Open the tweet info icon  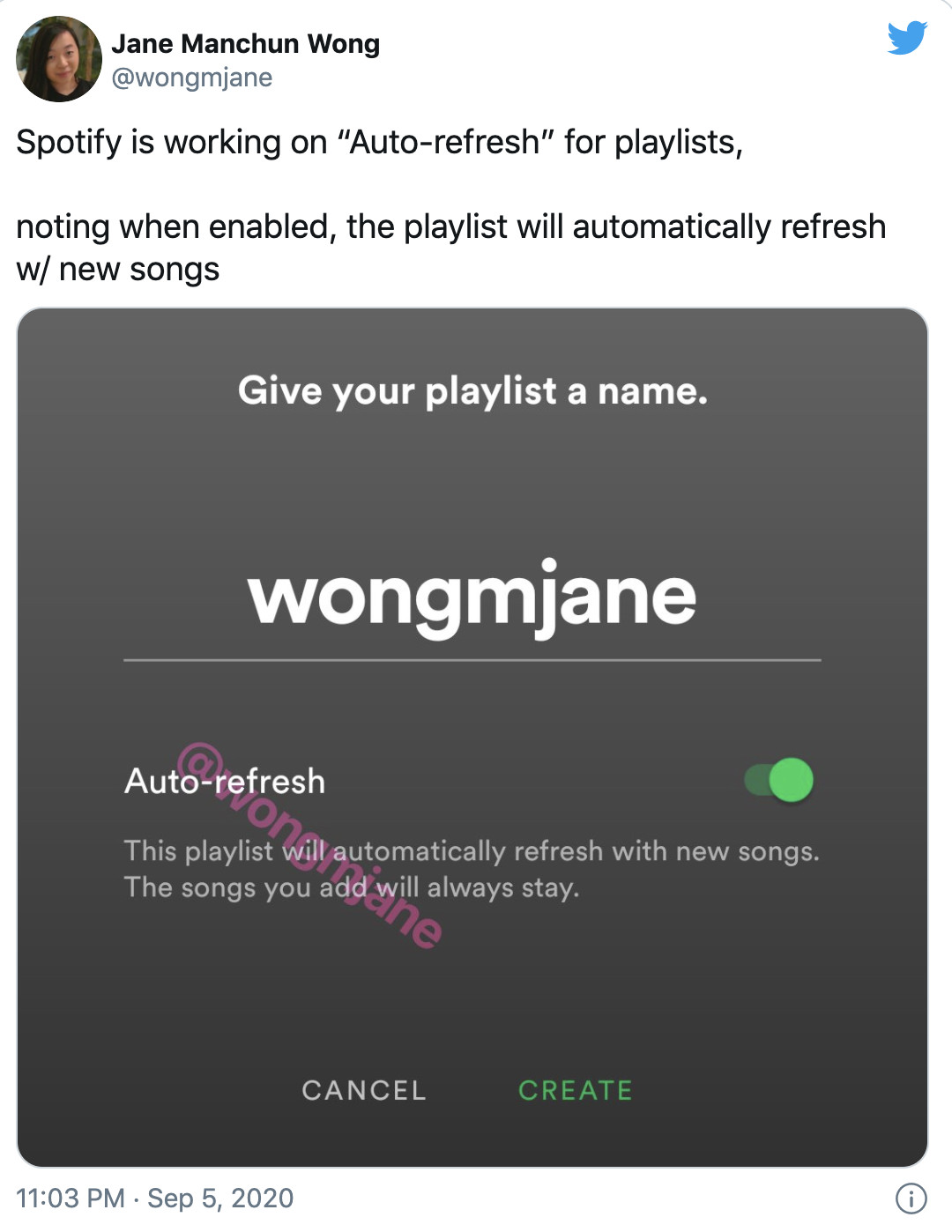(911, 1198)
